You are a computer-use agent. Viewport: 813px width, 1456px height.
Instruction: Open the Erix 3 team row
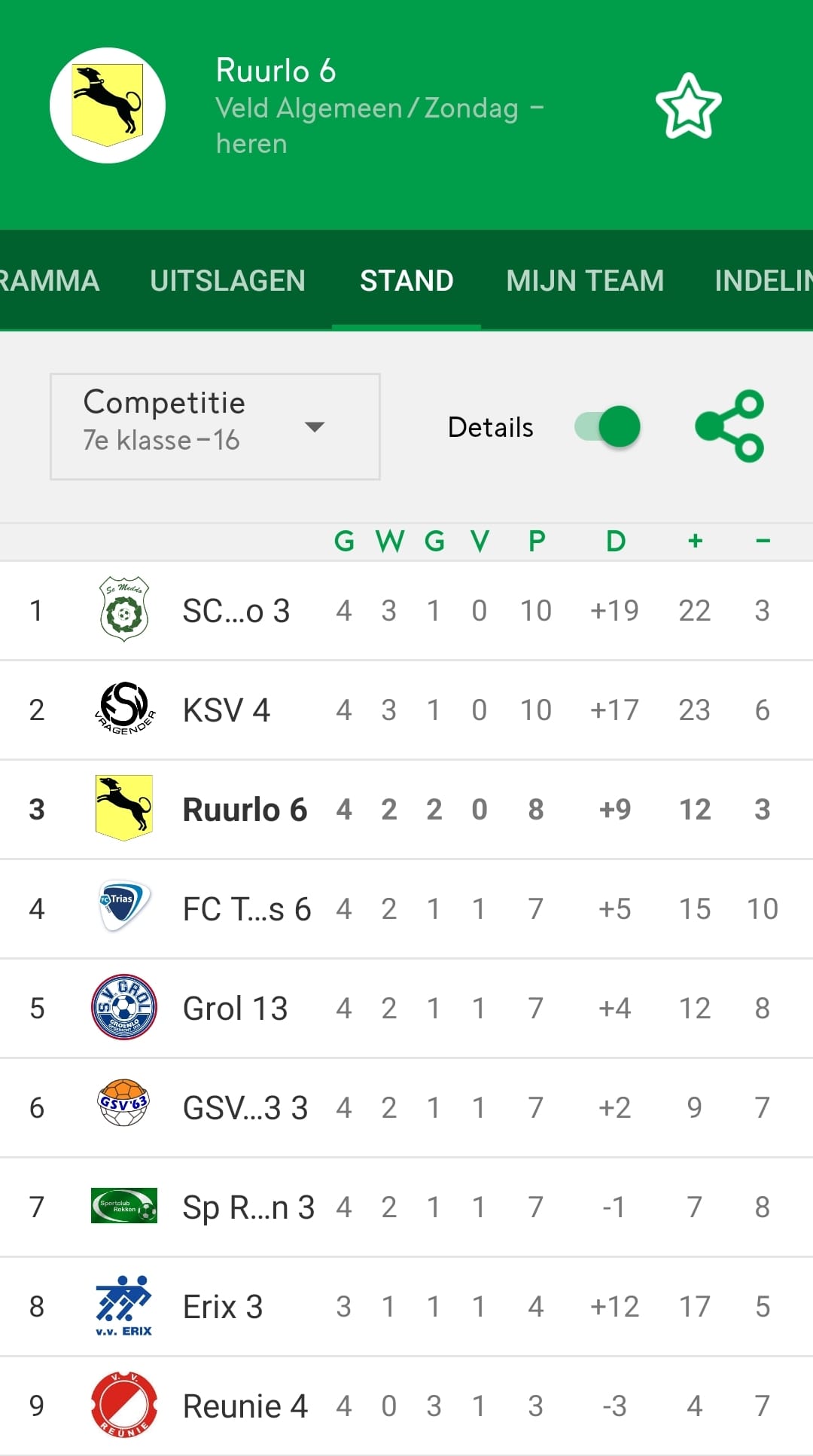point(406,1306)
